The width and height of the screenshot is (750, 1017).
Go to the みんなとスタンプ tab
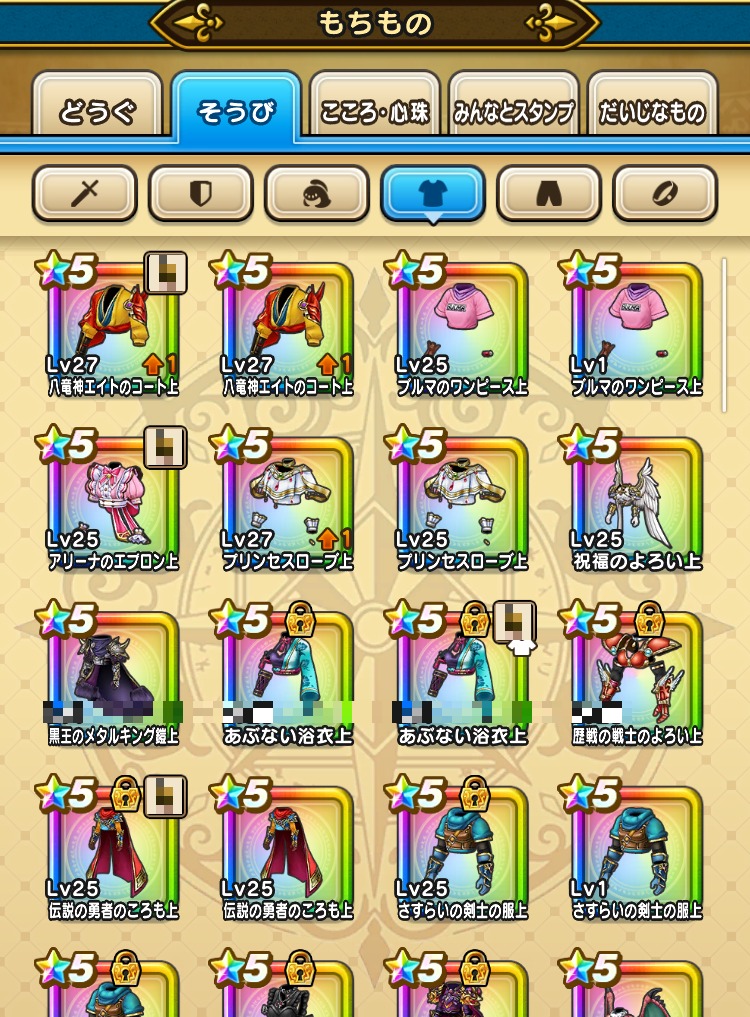coord(513,110)
